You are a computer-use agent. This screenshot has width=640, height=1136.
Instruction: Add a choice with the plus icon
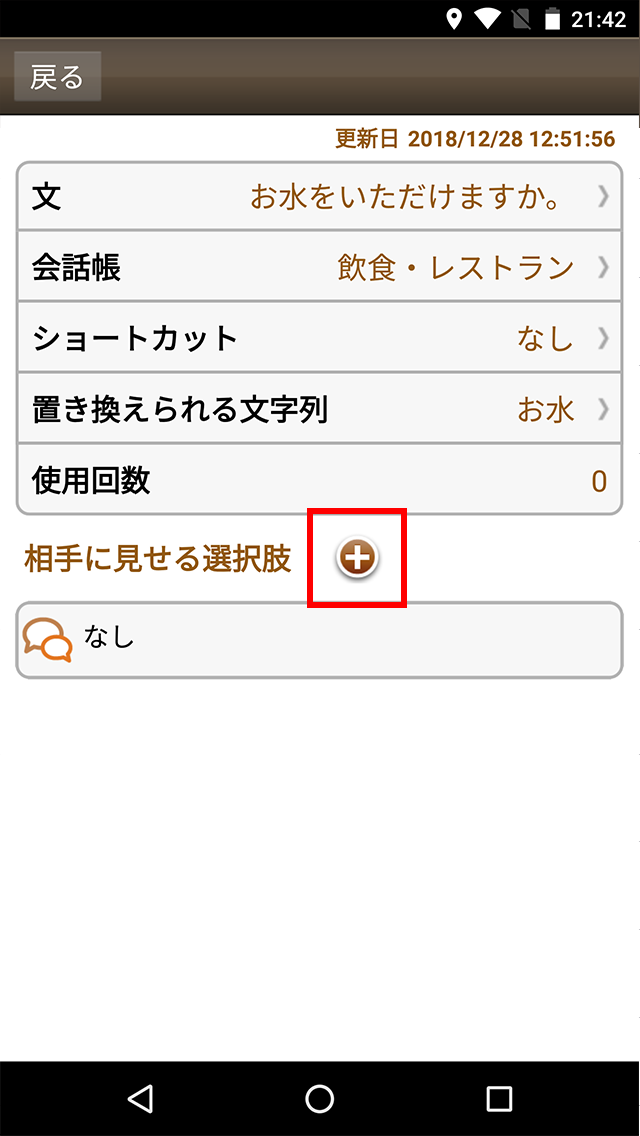(357, 558)
